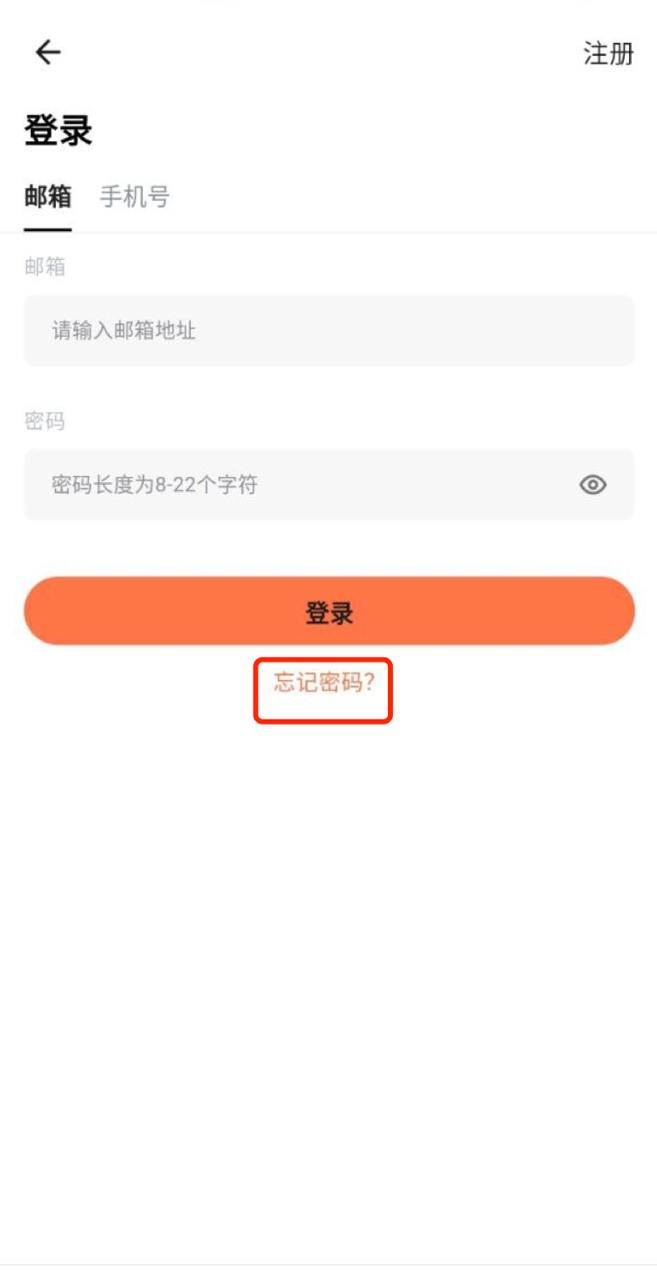Open the 忘记密码? link

[x=323, y=684]
